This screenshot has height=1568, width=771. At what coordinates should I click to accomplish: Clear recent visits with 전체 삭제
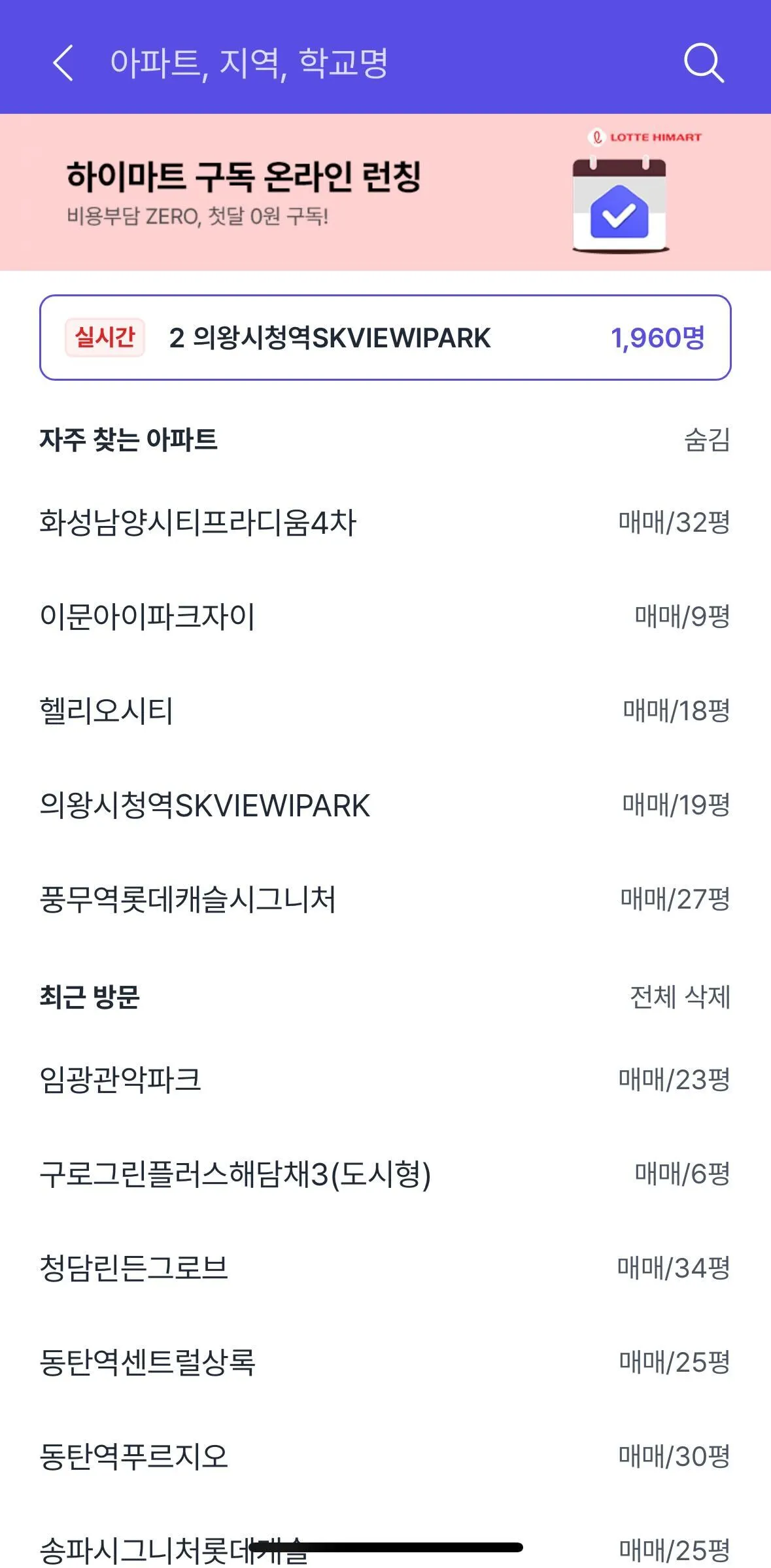[679, 997]
